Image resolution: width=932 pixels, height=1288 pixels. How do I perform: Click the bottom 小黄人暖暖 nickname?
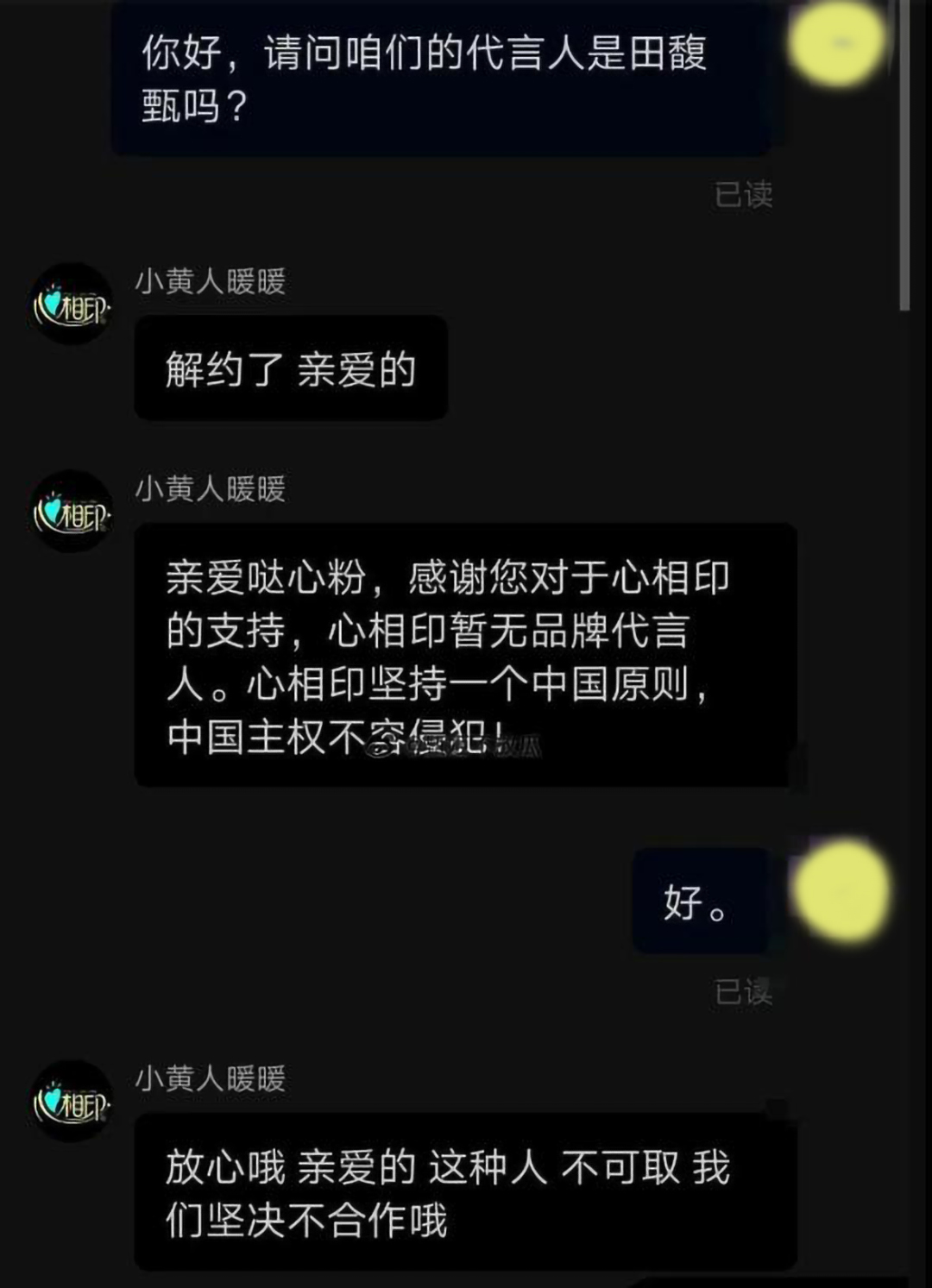coord(211,1078)
